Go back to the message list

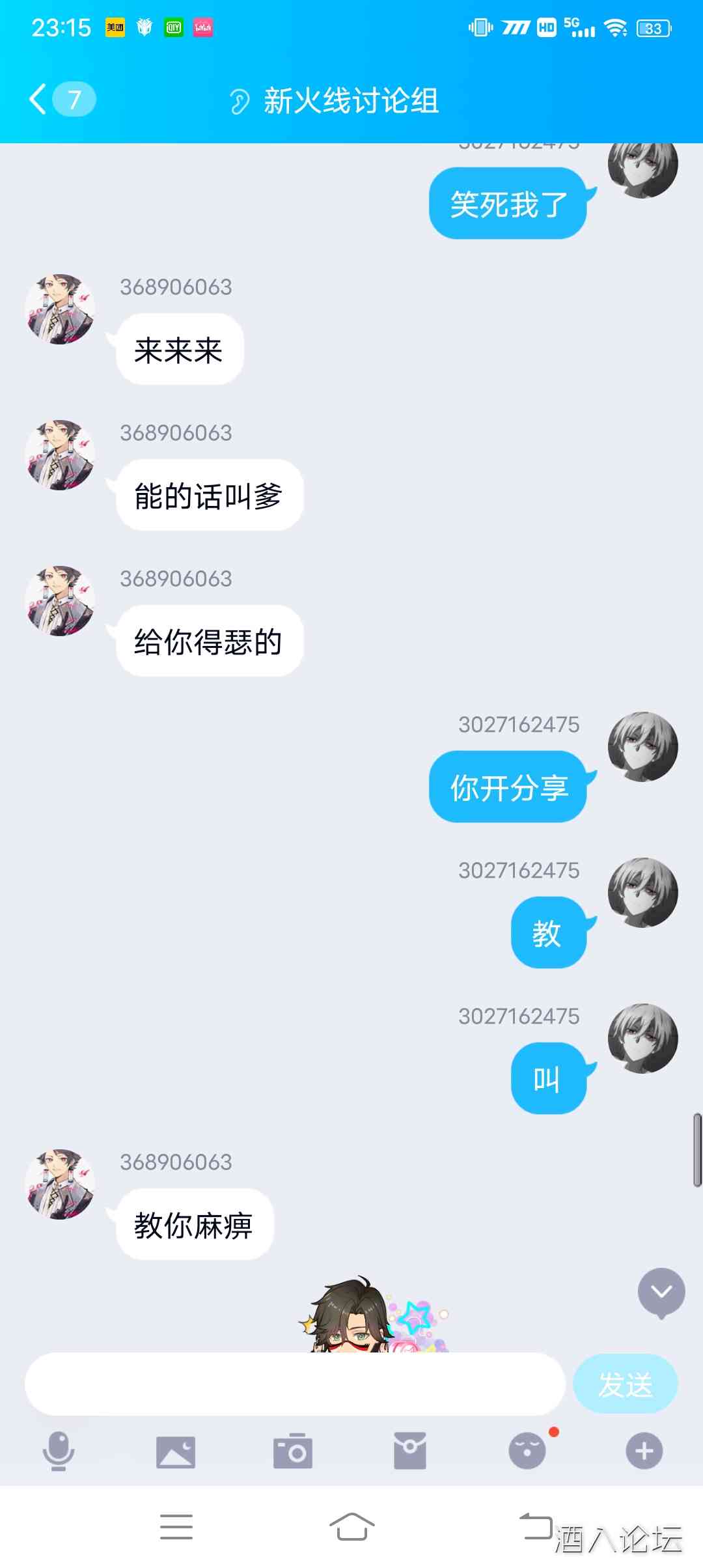click(x=39, y=100)
